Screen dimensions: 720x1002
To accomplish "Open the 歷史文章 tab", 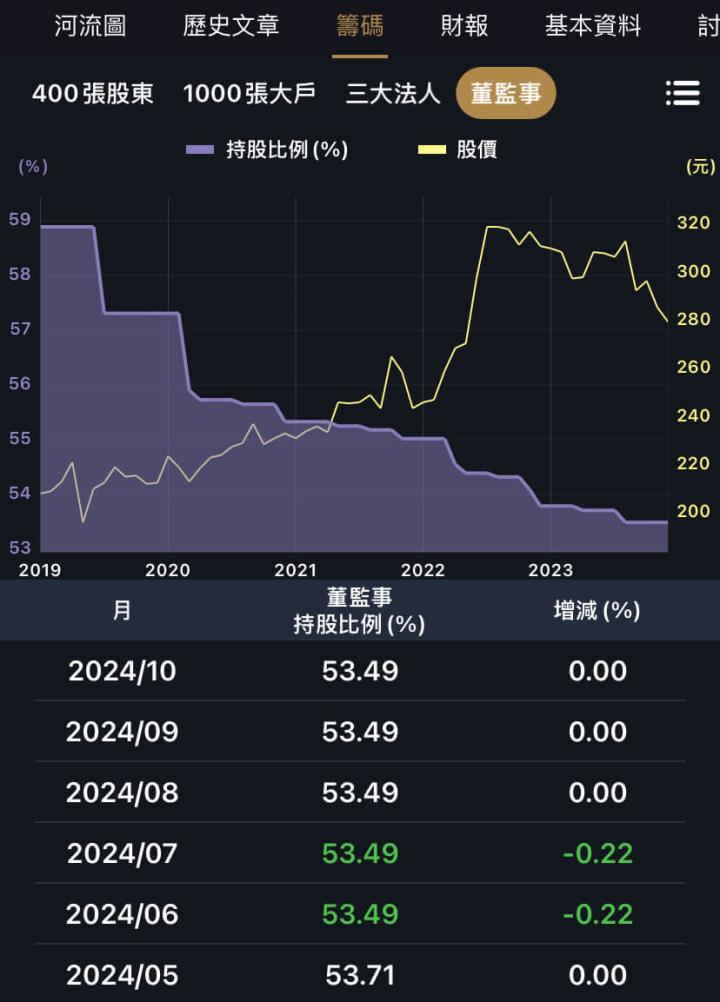I will [x=231, y=26].
